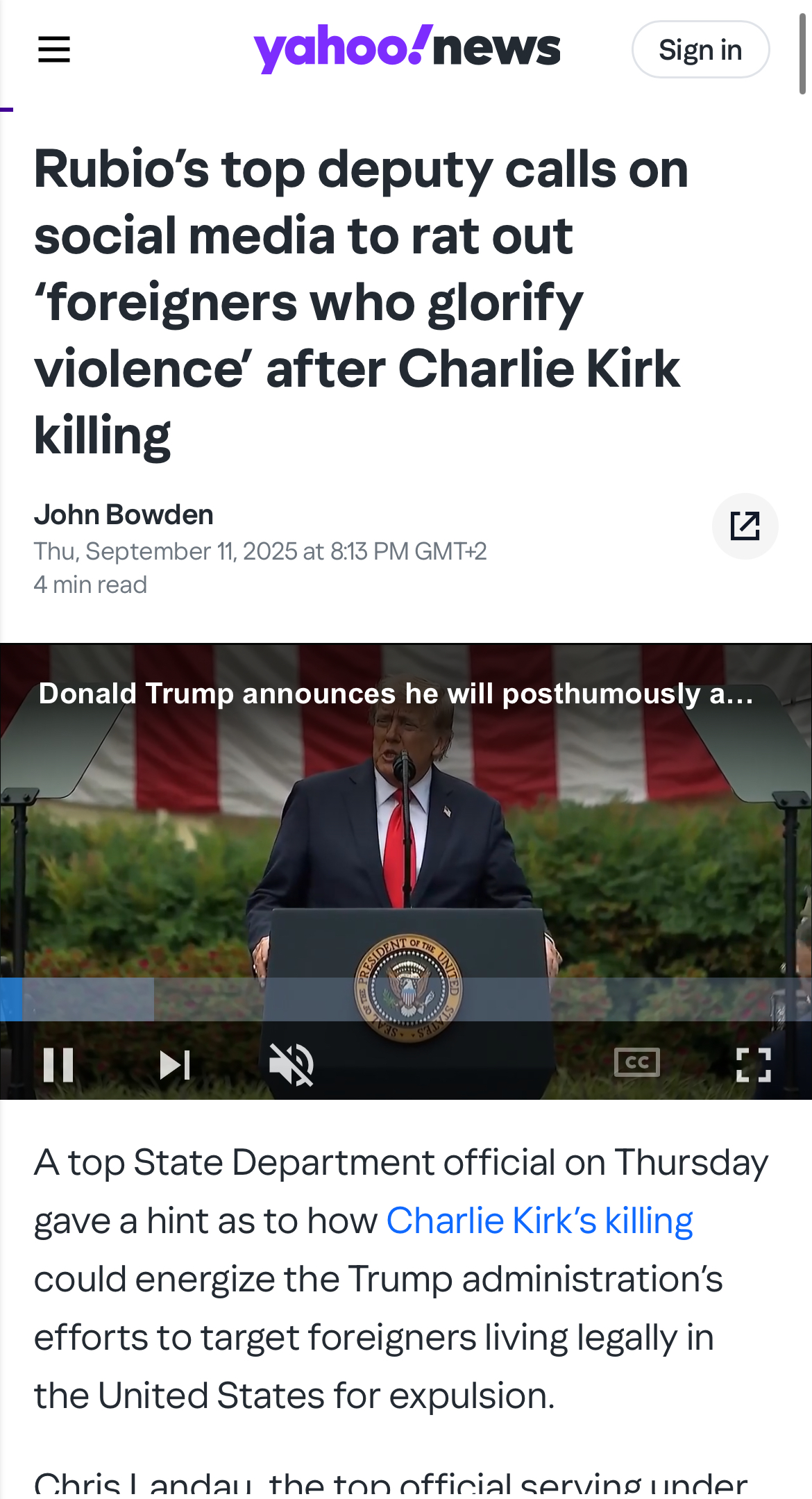Pause the video
812x1499 pixels.
(58, 1064)
